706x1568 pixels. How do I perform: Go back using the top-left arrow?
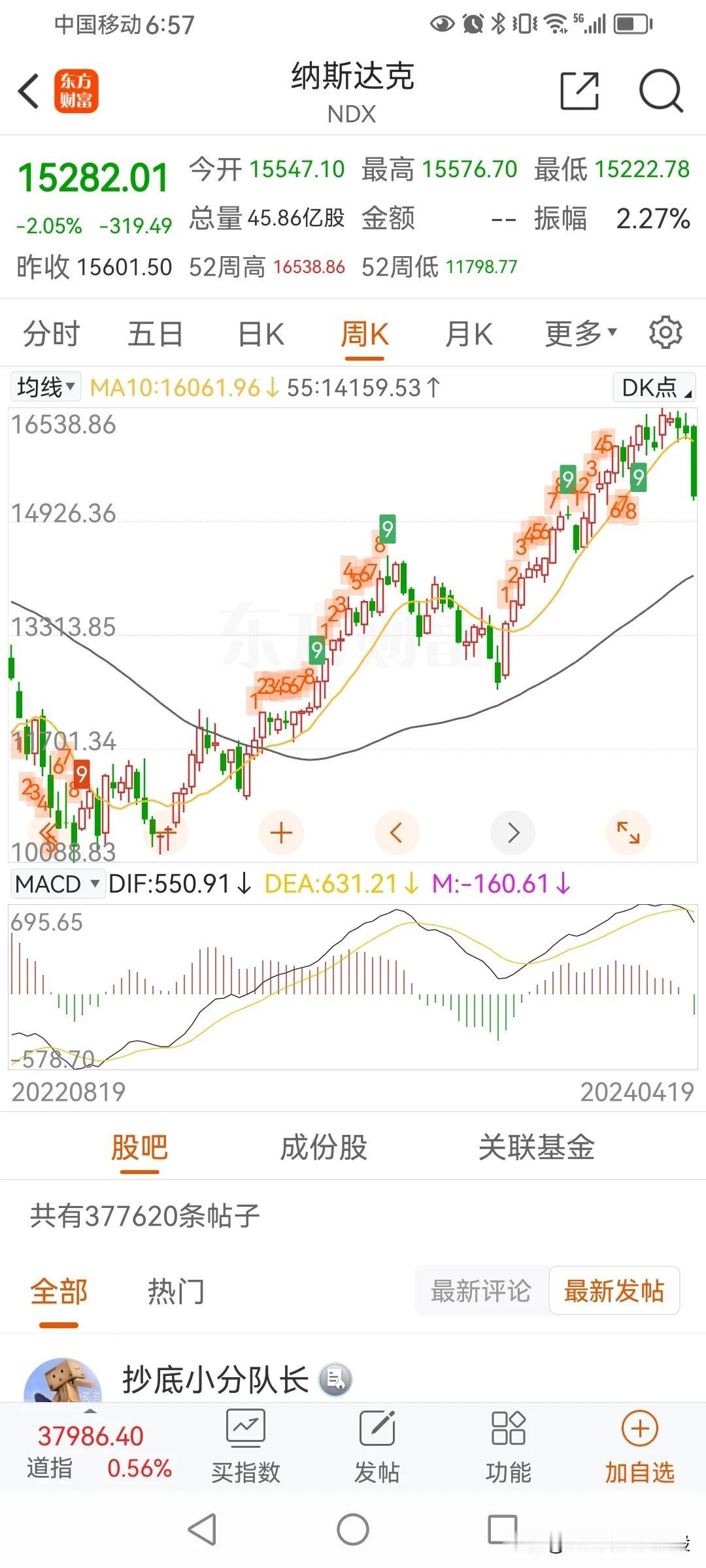[29, 91]
